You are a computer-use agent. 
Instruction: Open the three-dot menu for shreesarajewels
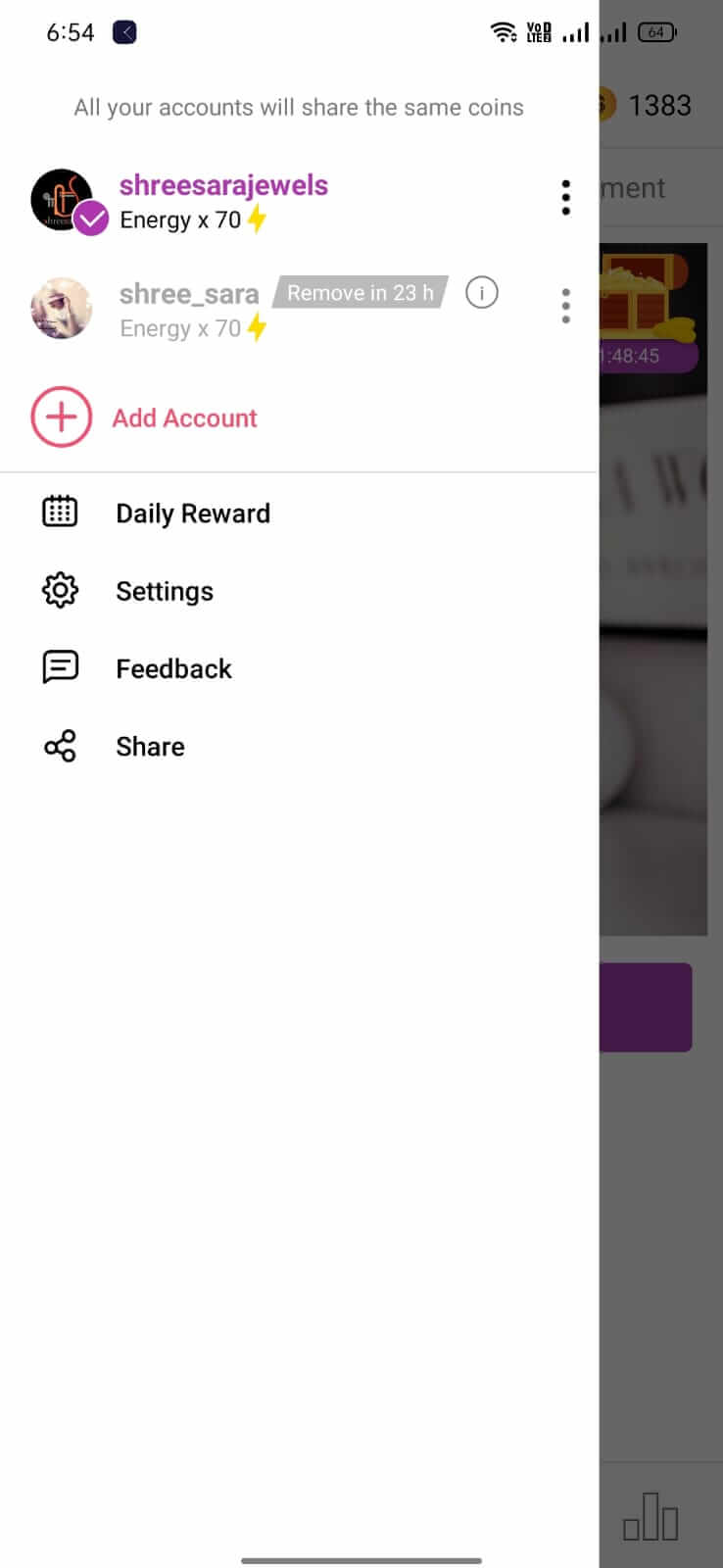click(x=566, y=196)
